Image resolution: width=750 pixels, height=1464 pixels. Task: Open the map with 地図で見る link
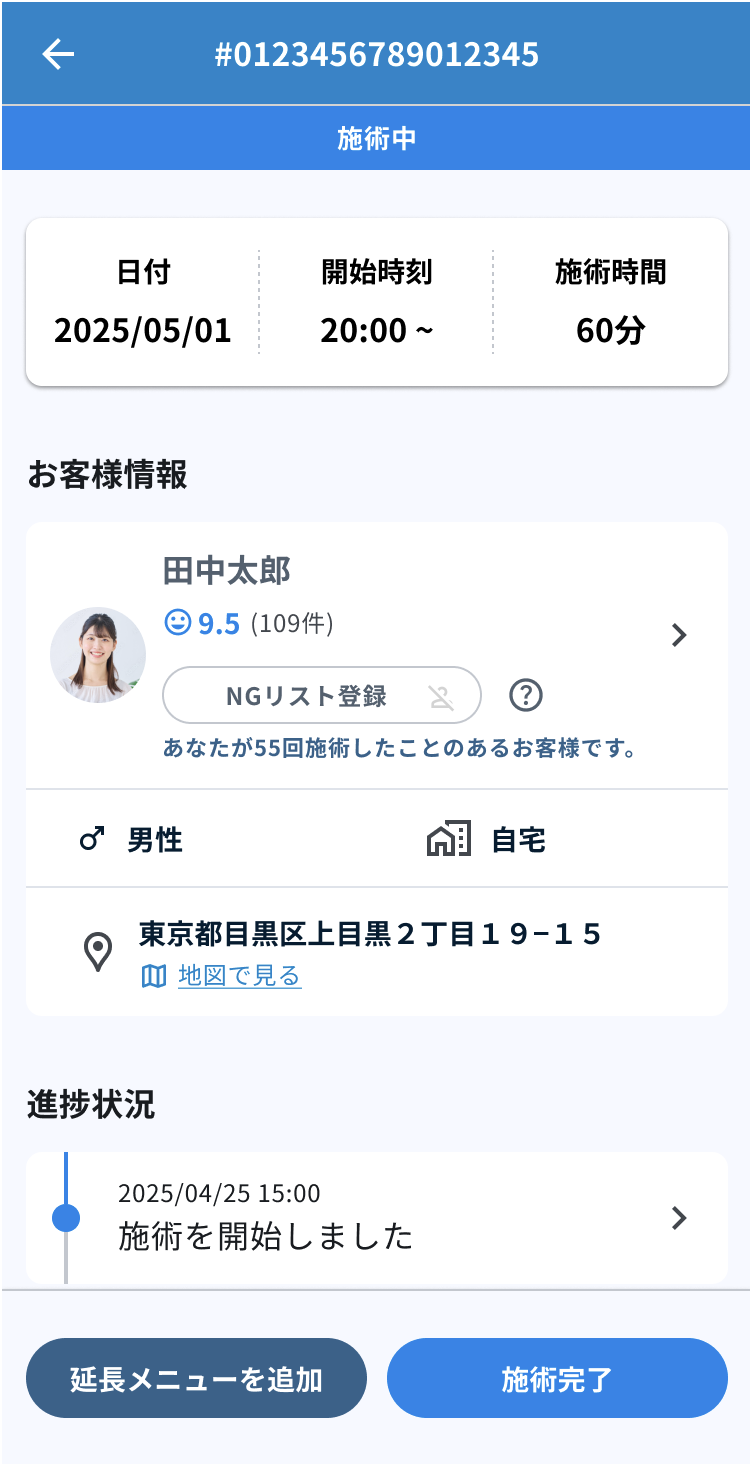239,975
